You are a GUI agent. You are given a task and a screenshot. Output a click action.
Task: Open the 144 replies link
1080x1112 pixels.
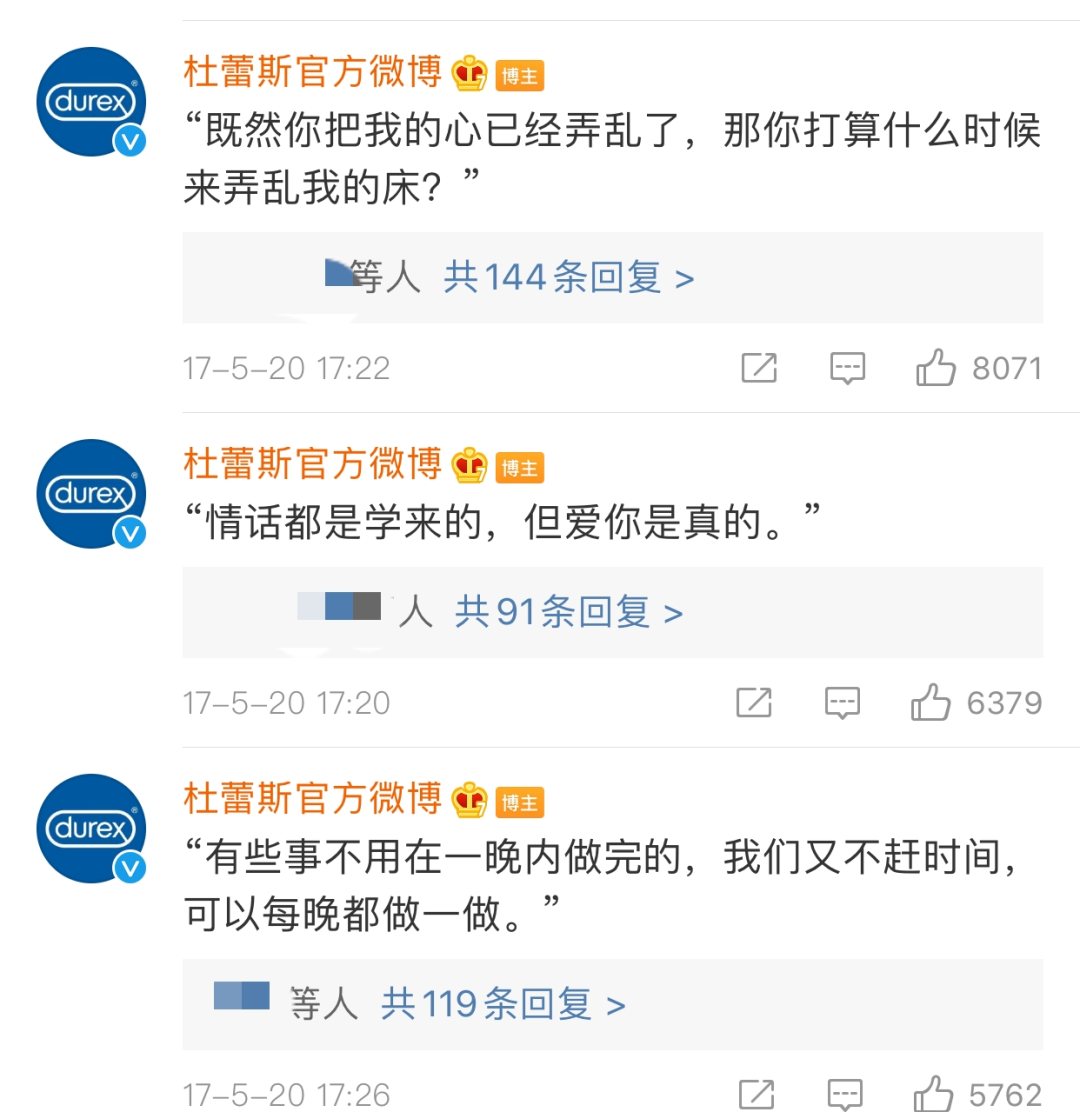click(568, 277)
